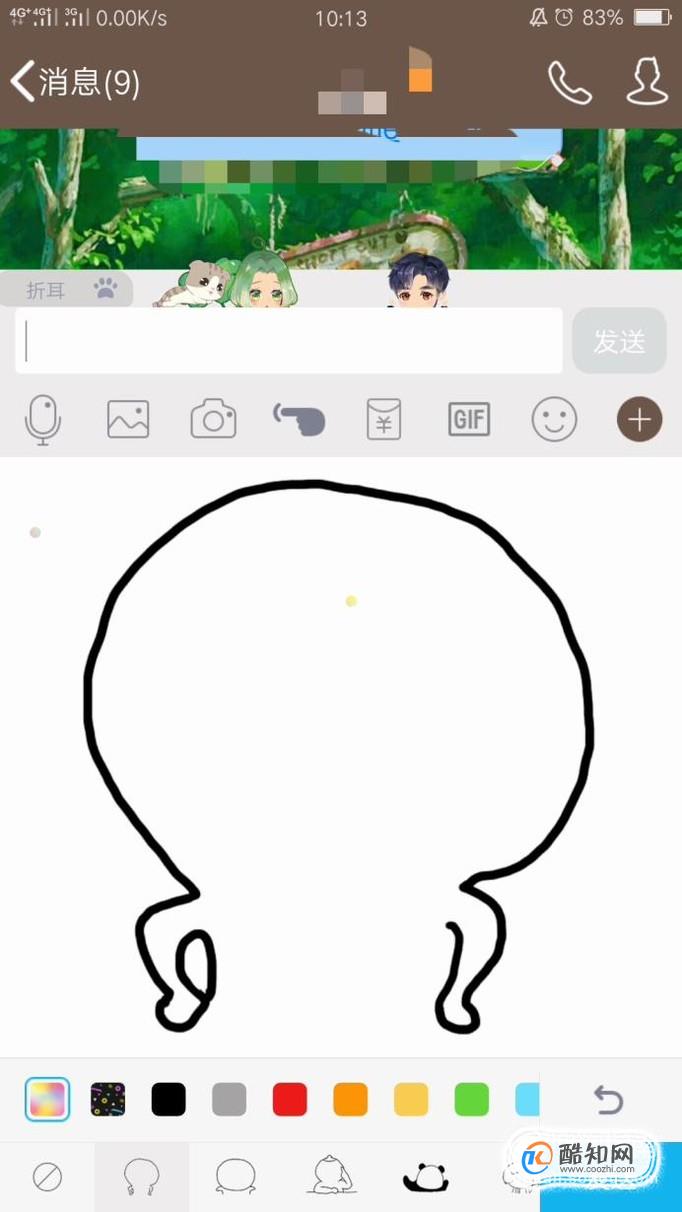Viewport: 682px width, 1212px height.
Task: Open the photo gallery picker
Action: 128,419
